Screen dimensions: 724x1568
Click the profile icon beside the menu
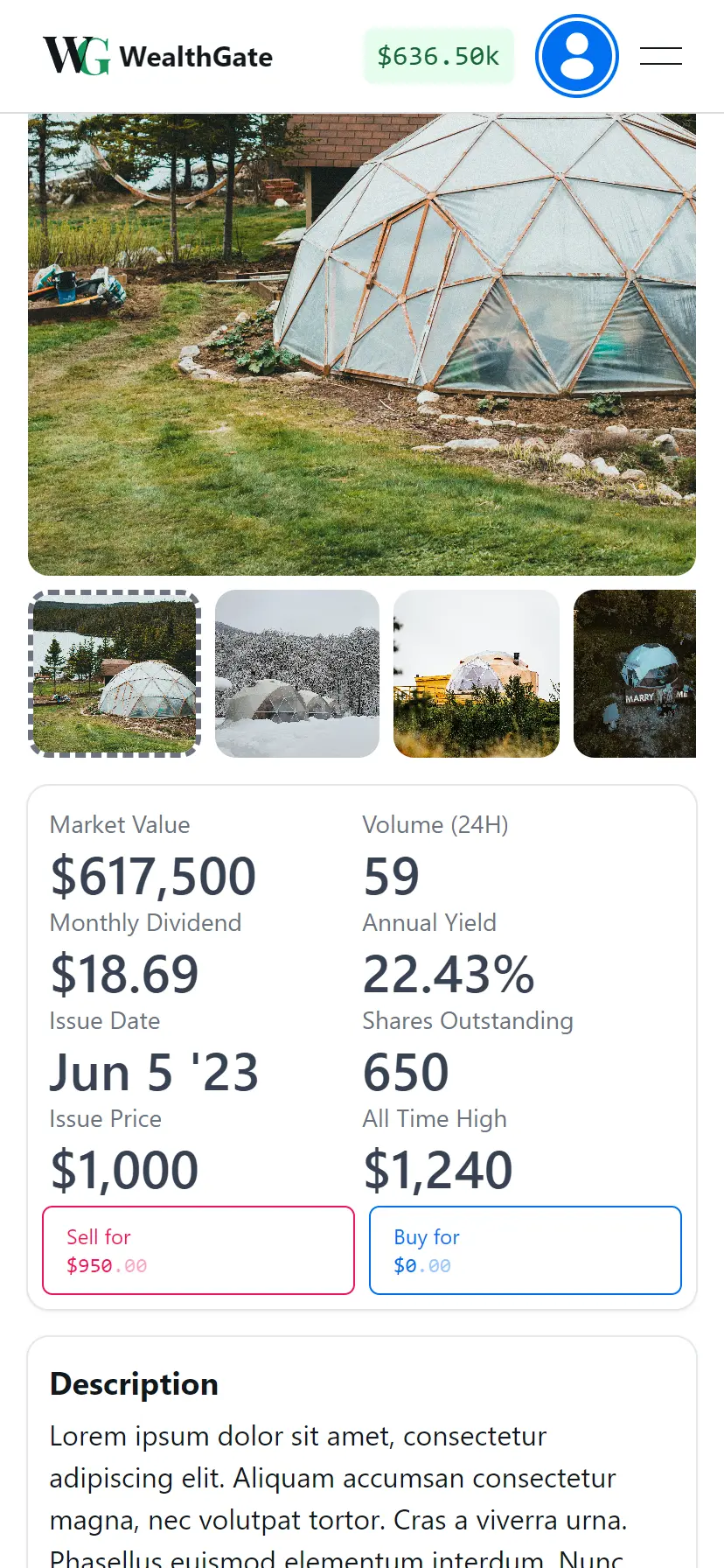(576, 55)
